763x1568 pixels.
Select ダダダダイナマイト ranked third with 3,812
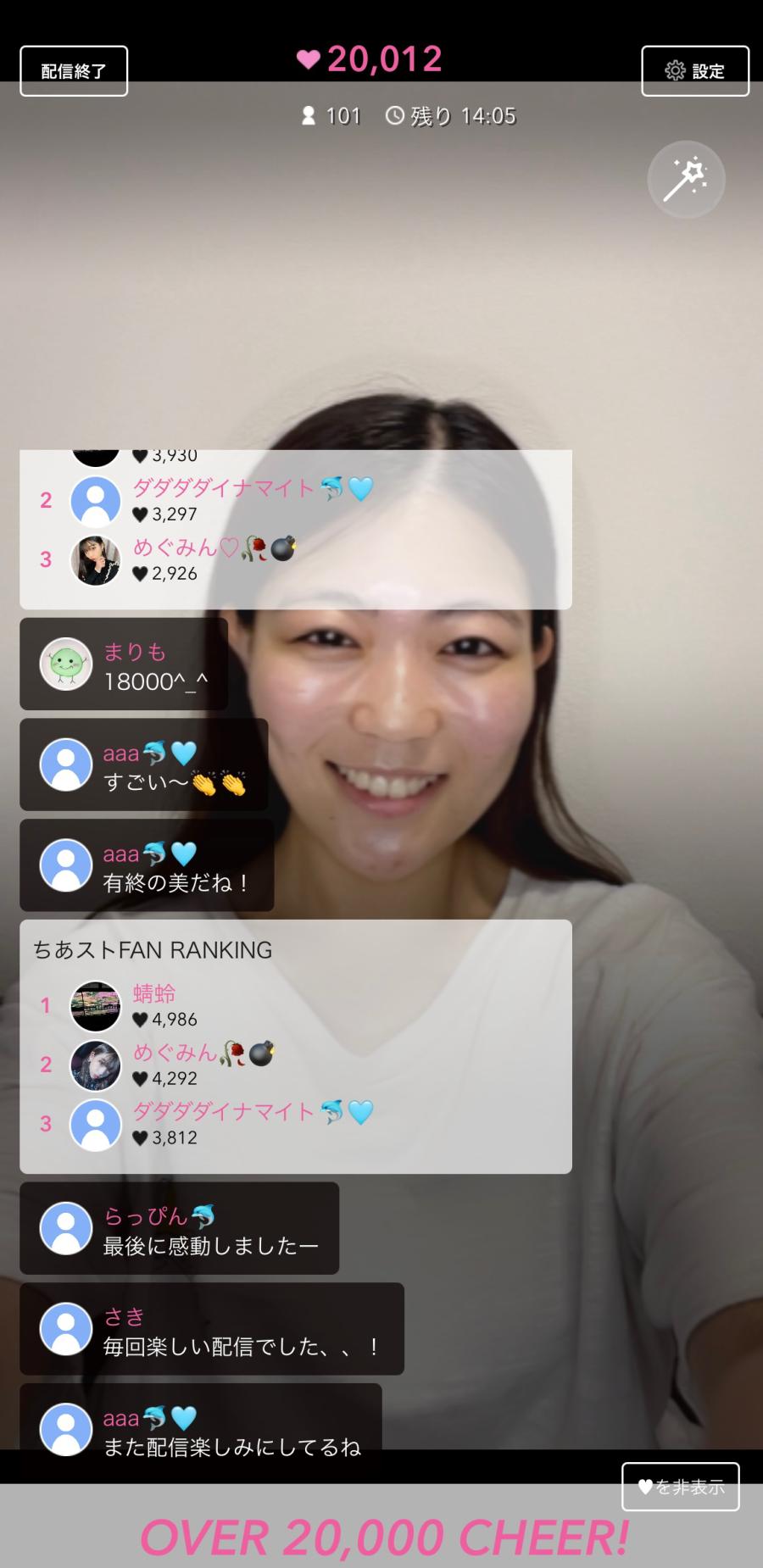coord(220,1124)
